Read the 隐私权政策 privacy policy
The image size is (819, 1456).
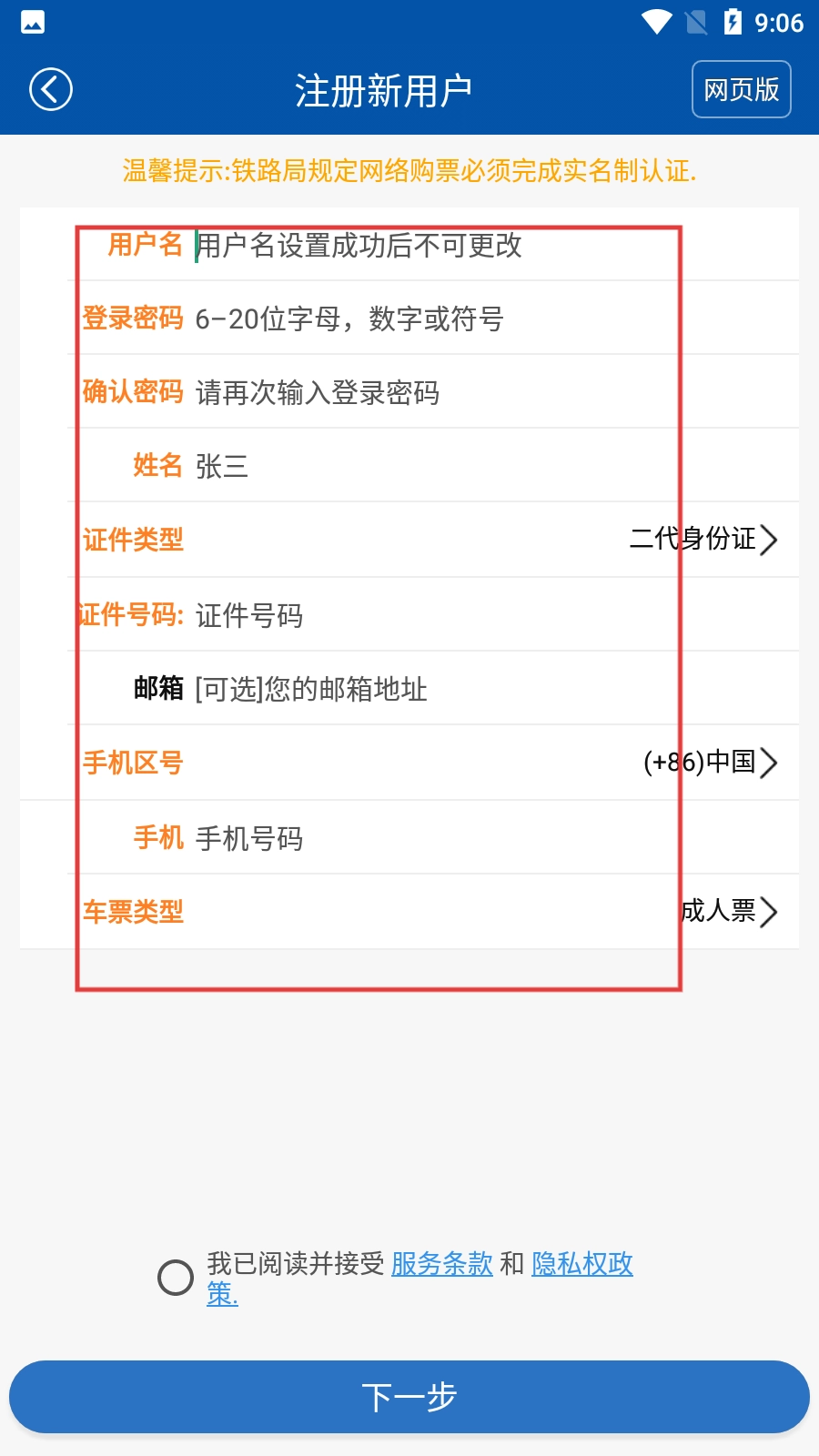pos(581,1263)
